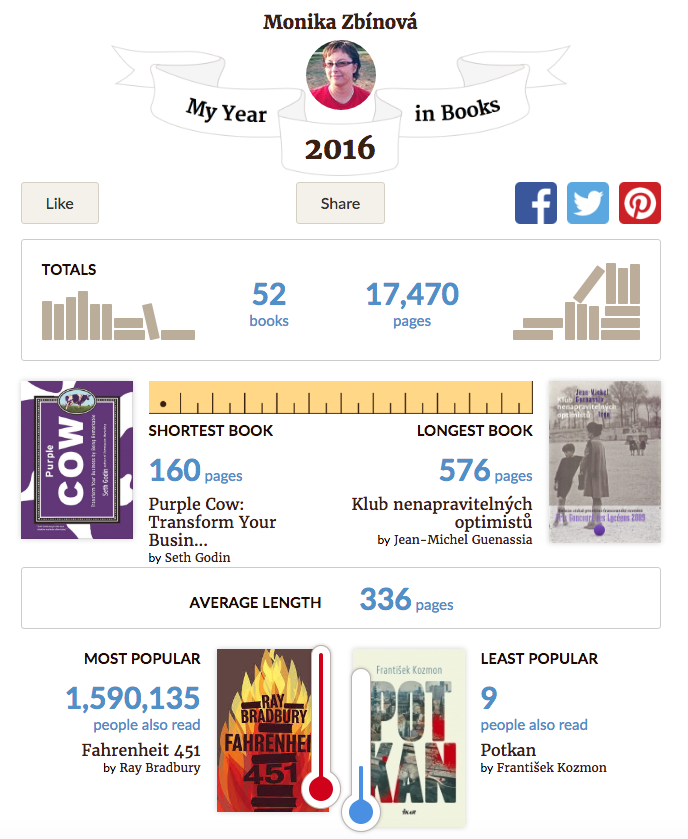This screenshot has height=839, width=688.
Task: Tap the Share button
Action: pos(340,203)
